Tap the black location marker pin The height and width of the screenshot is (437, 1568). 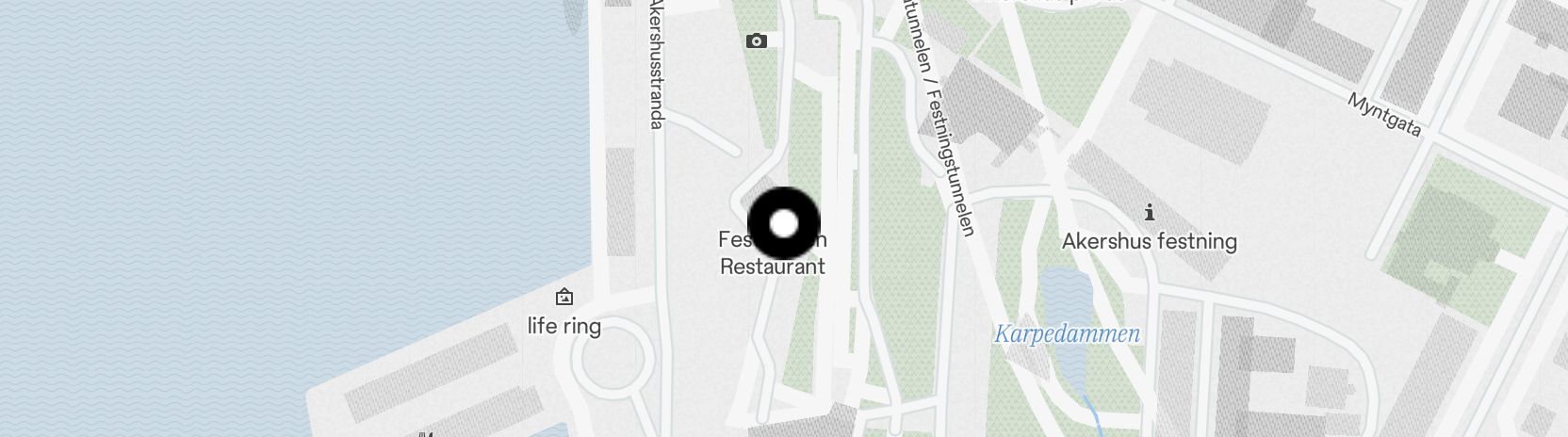[784, 224]
